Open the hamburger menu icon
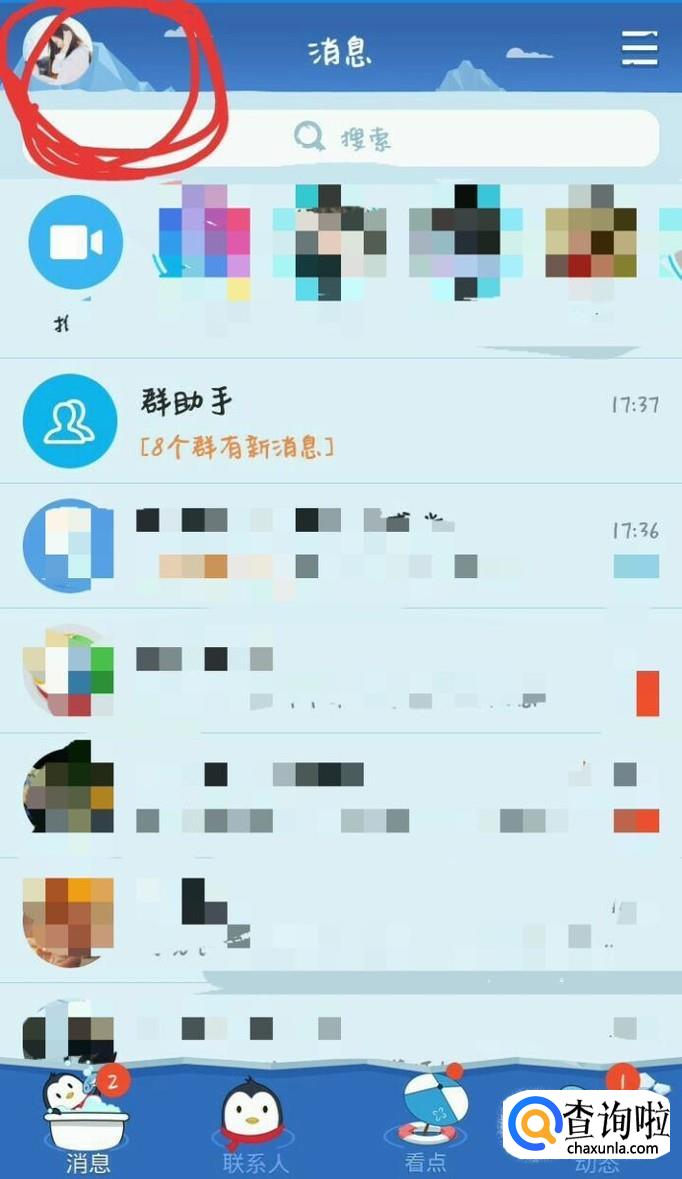Image resolution: width=682 pixels, height=1179 pixels. pos(639,48)
